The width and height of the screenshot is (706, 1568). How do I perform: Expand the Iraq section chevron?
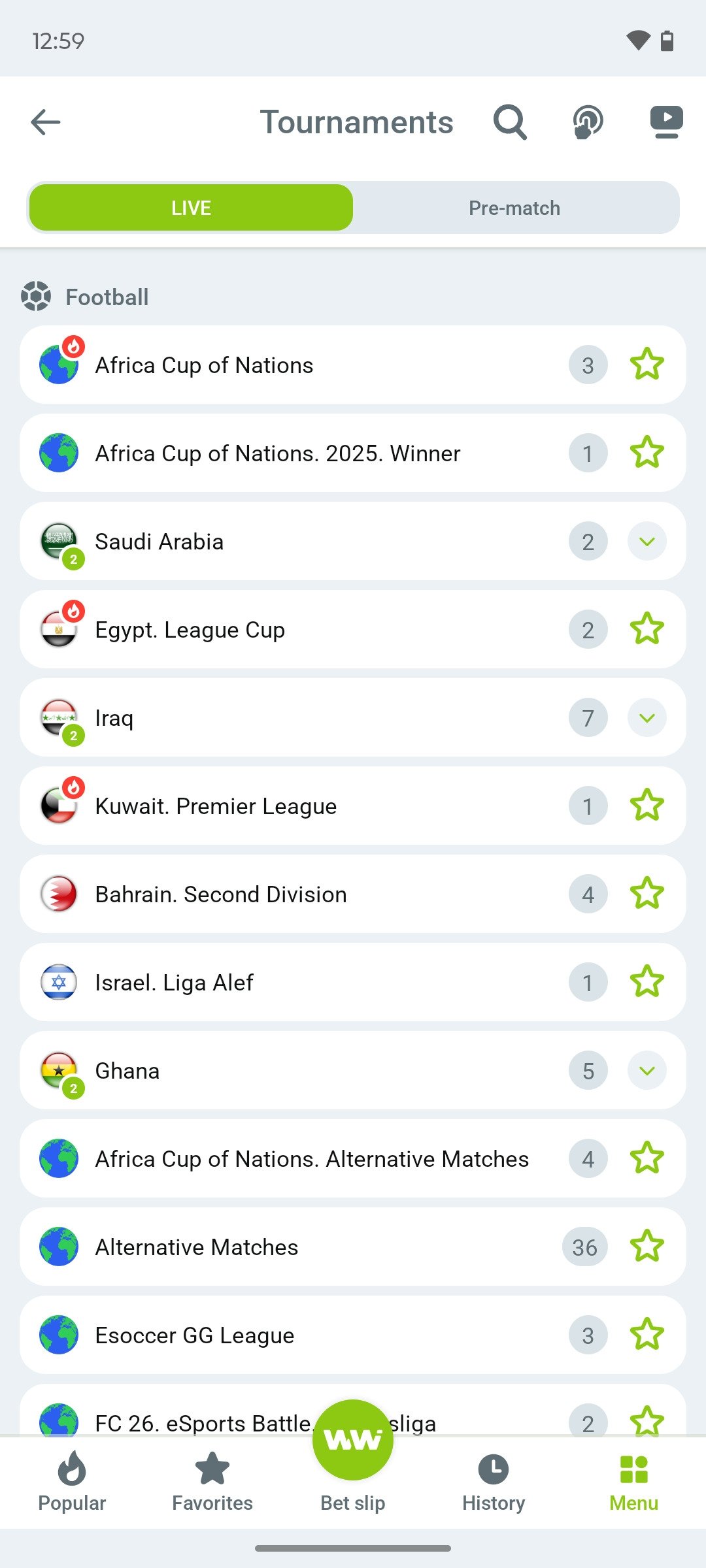coord(647,717)
